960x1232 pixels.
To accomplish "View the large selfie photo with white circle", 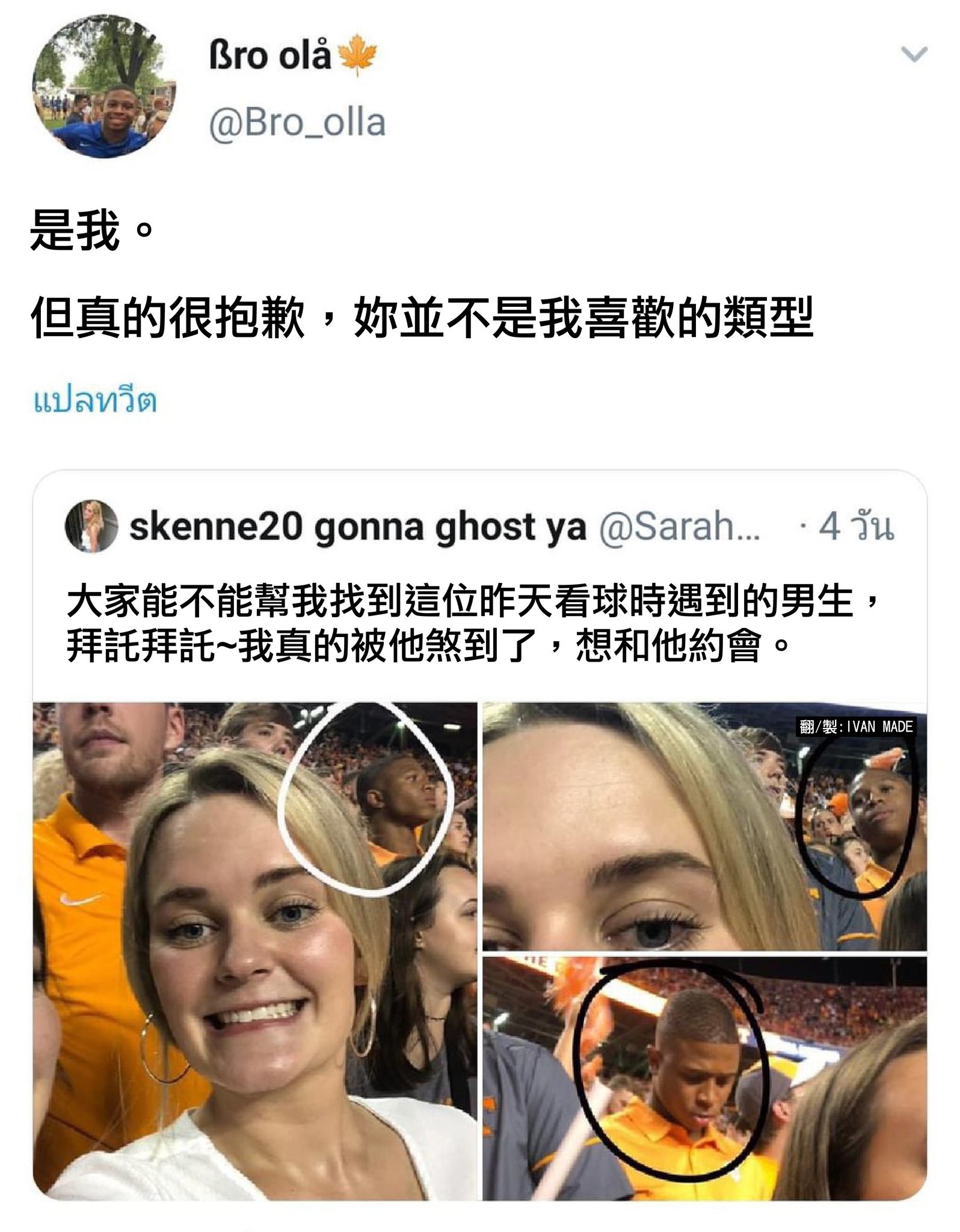I will click(x=255, y=950).
